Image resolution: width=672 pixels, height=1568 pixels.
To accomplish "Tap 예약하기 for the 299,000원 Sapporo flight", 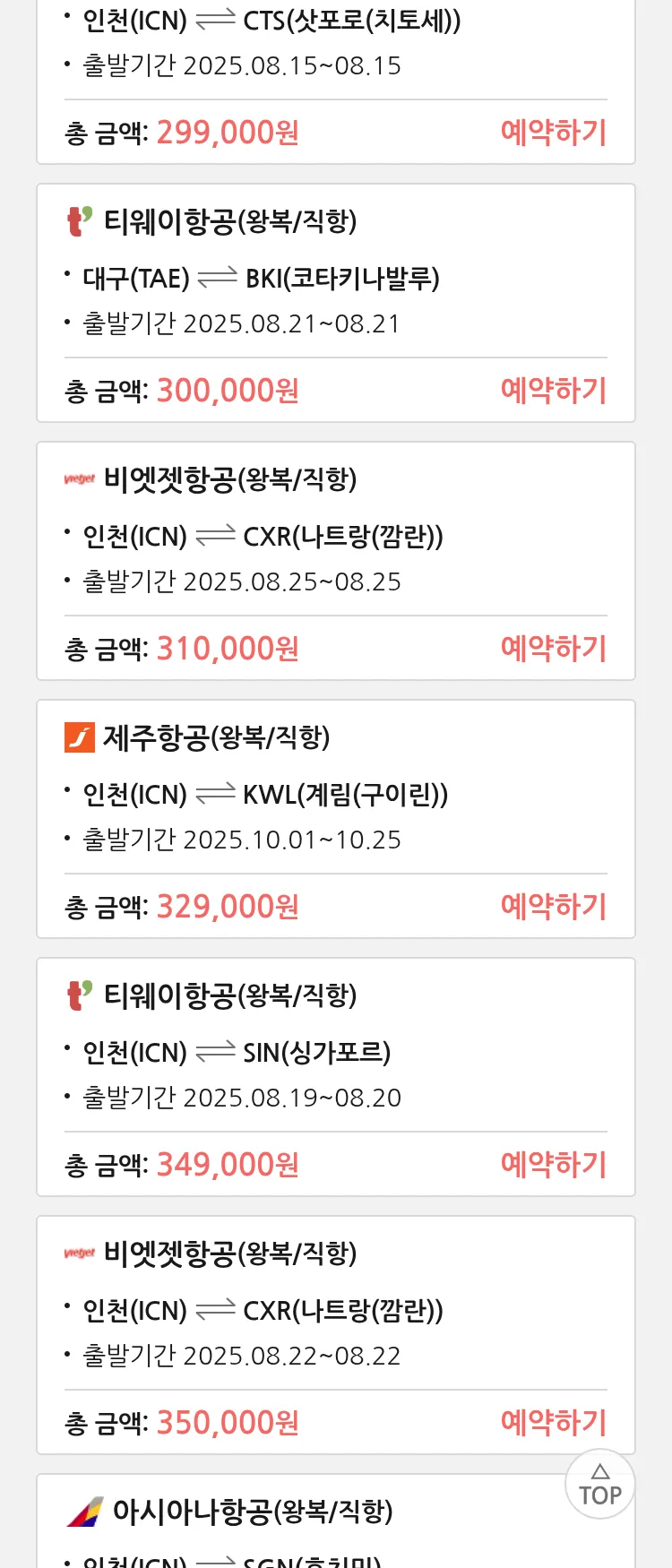I will pyautogui.click(x=553, y=133).
